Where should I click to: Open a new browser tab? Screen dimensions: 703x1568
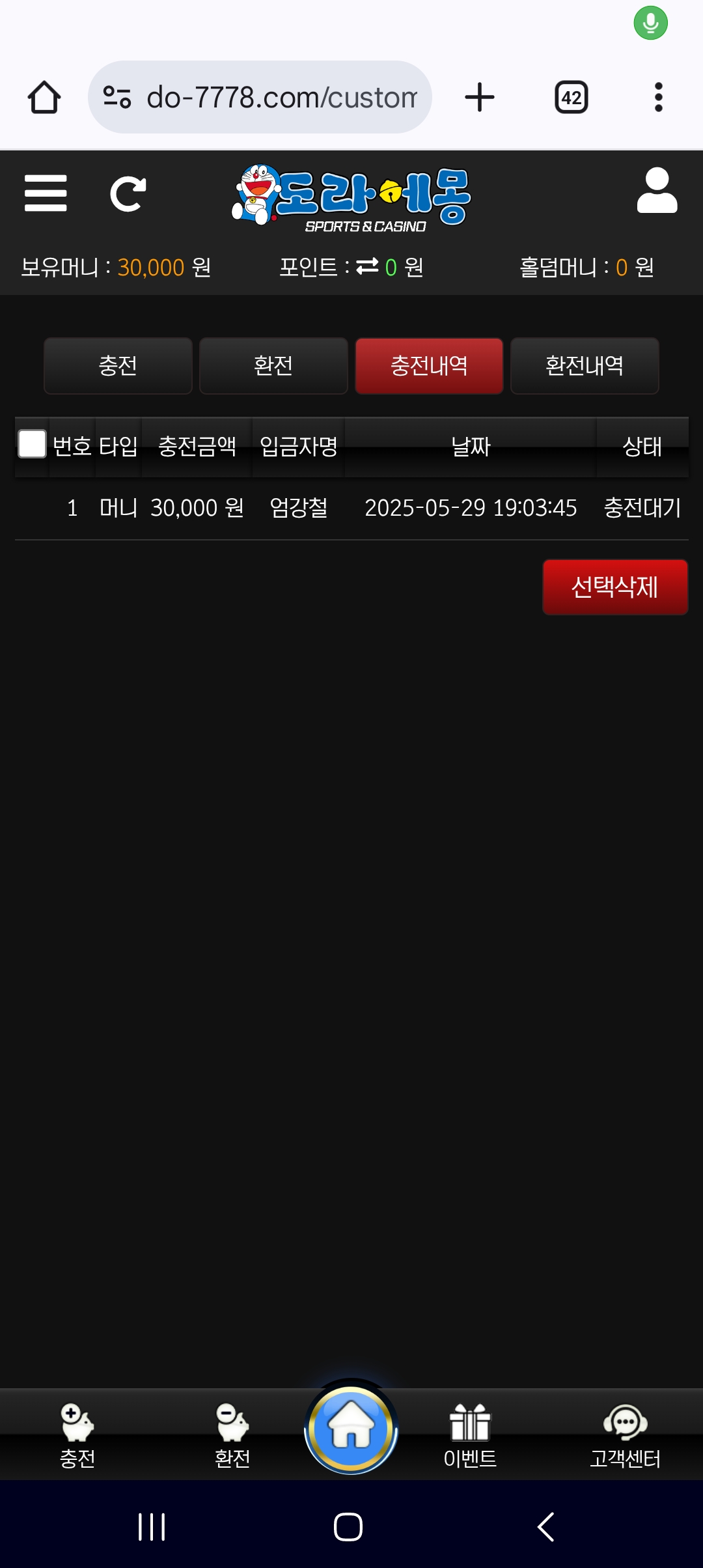(x=480, y=98)
